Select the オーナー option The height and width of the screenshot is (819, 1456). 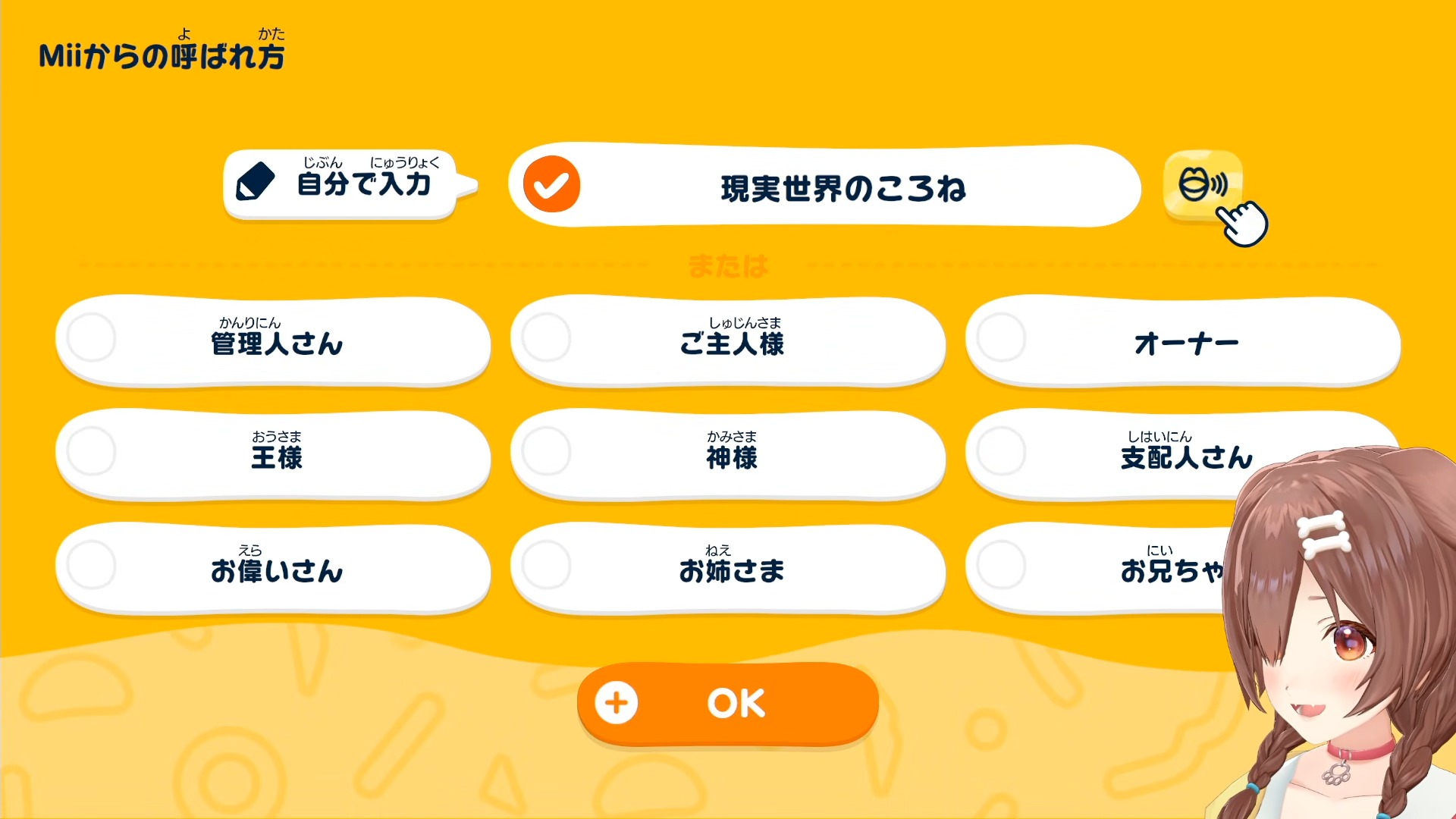[x=1183, y=340]
